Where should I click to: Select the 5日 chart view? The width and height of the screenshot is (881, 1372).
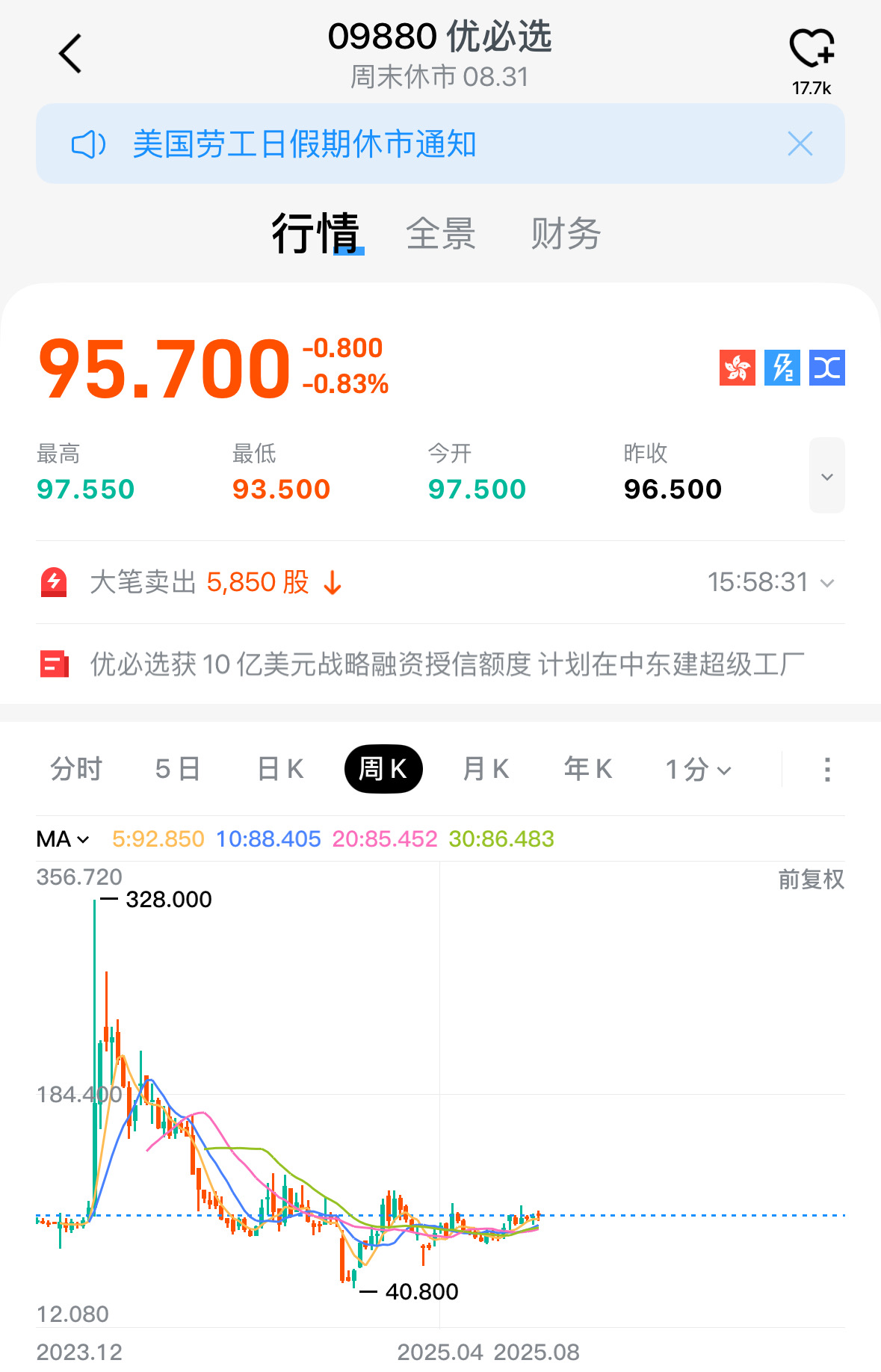(178, 769)
